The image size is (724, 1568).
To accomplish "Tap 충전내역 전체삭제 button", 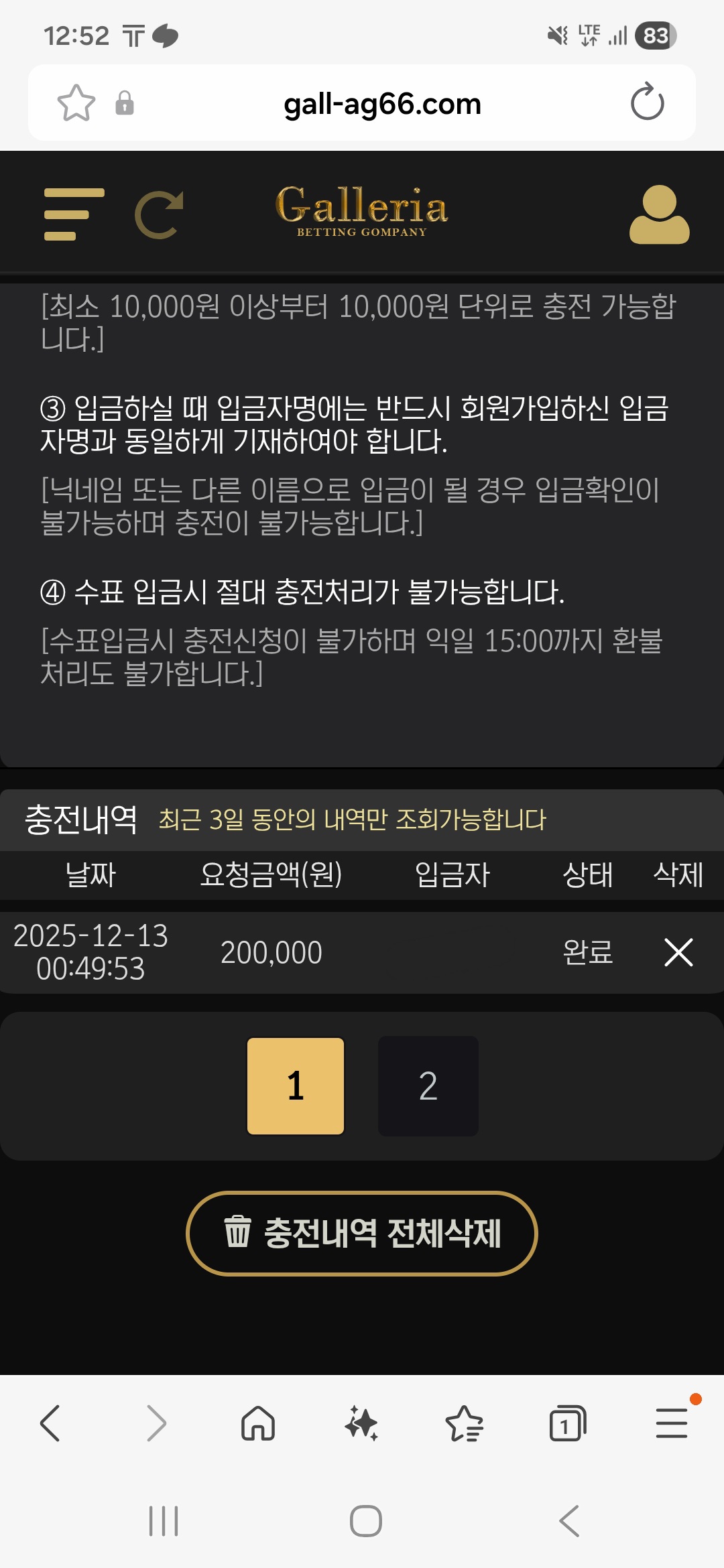I will click(362, 1233).
